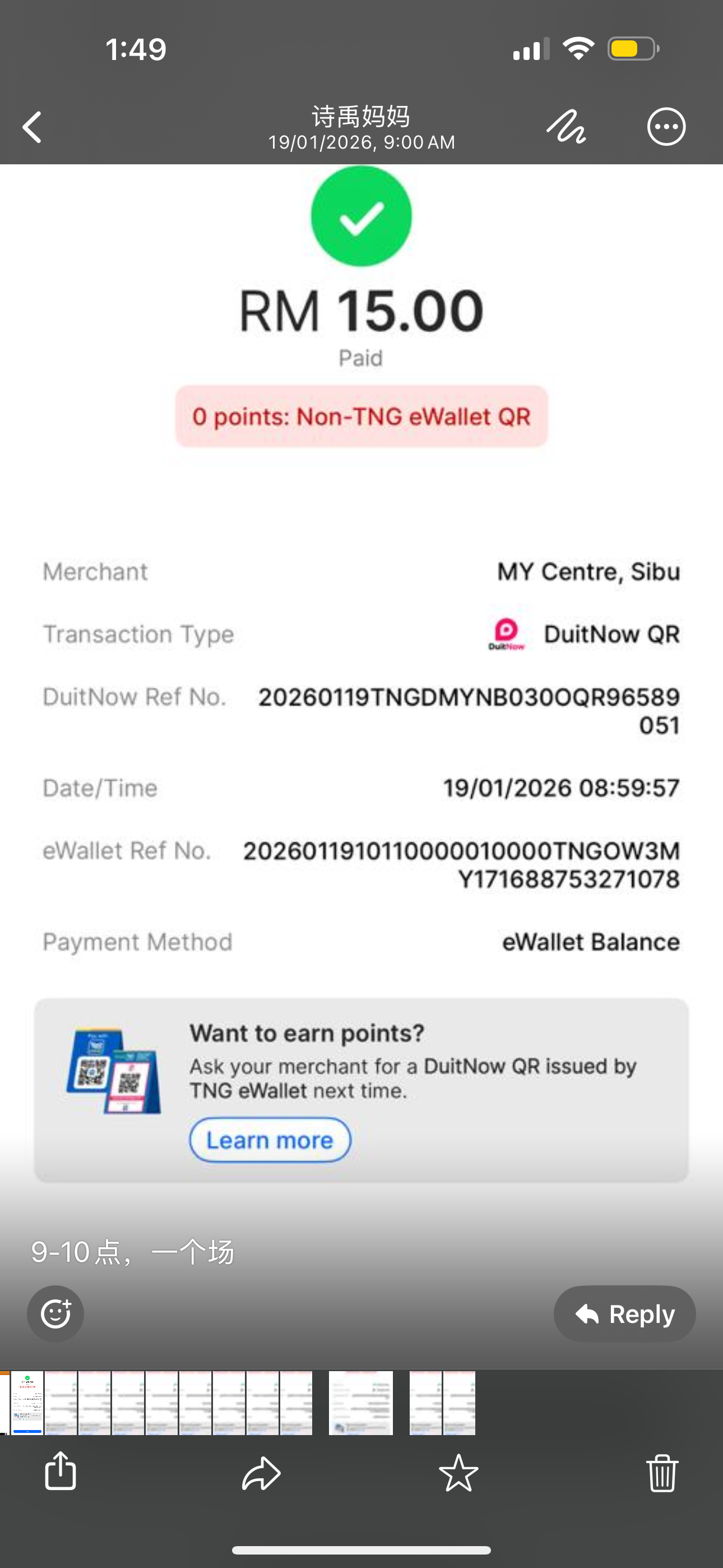Select the last thumbnail in media strip
Viewport: 723px width, 1568px height.
click(x=459, y=1403)
